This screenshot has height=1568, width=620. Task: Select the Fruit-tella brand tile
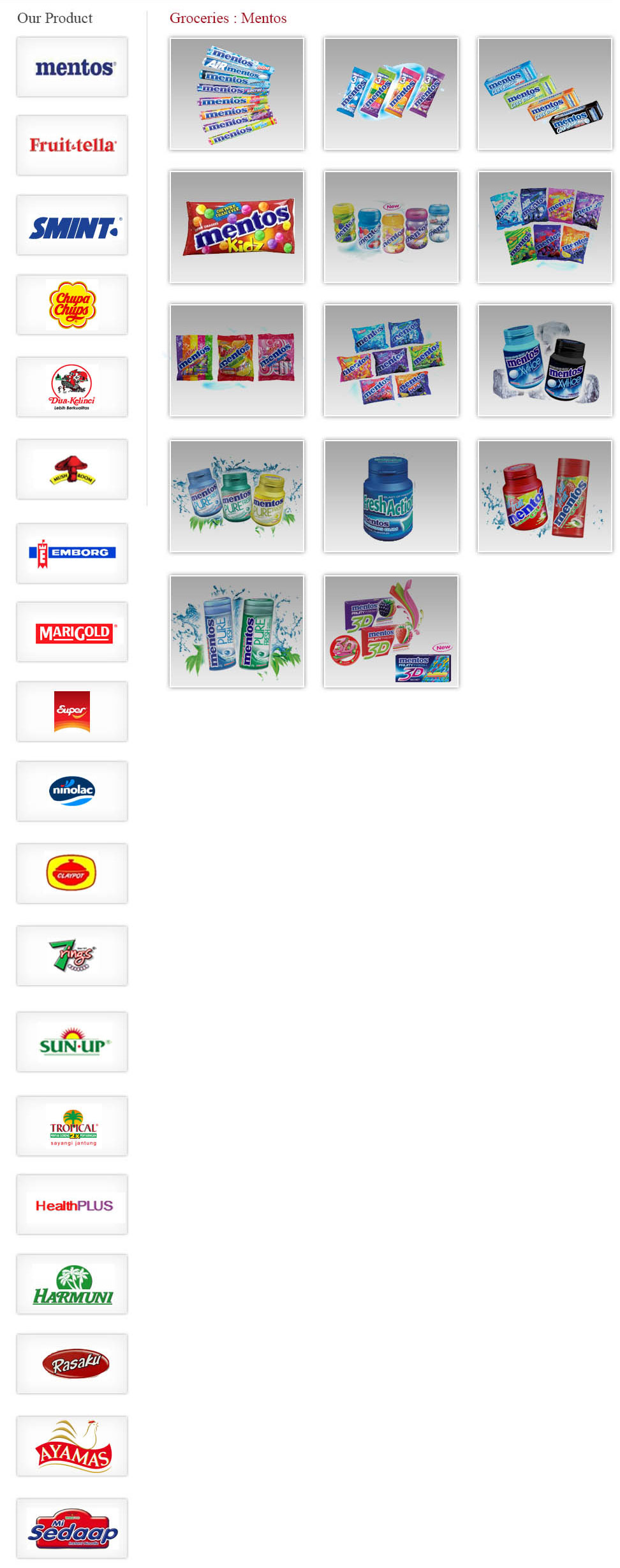[x=72, y=145]
